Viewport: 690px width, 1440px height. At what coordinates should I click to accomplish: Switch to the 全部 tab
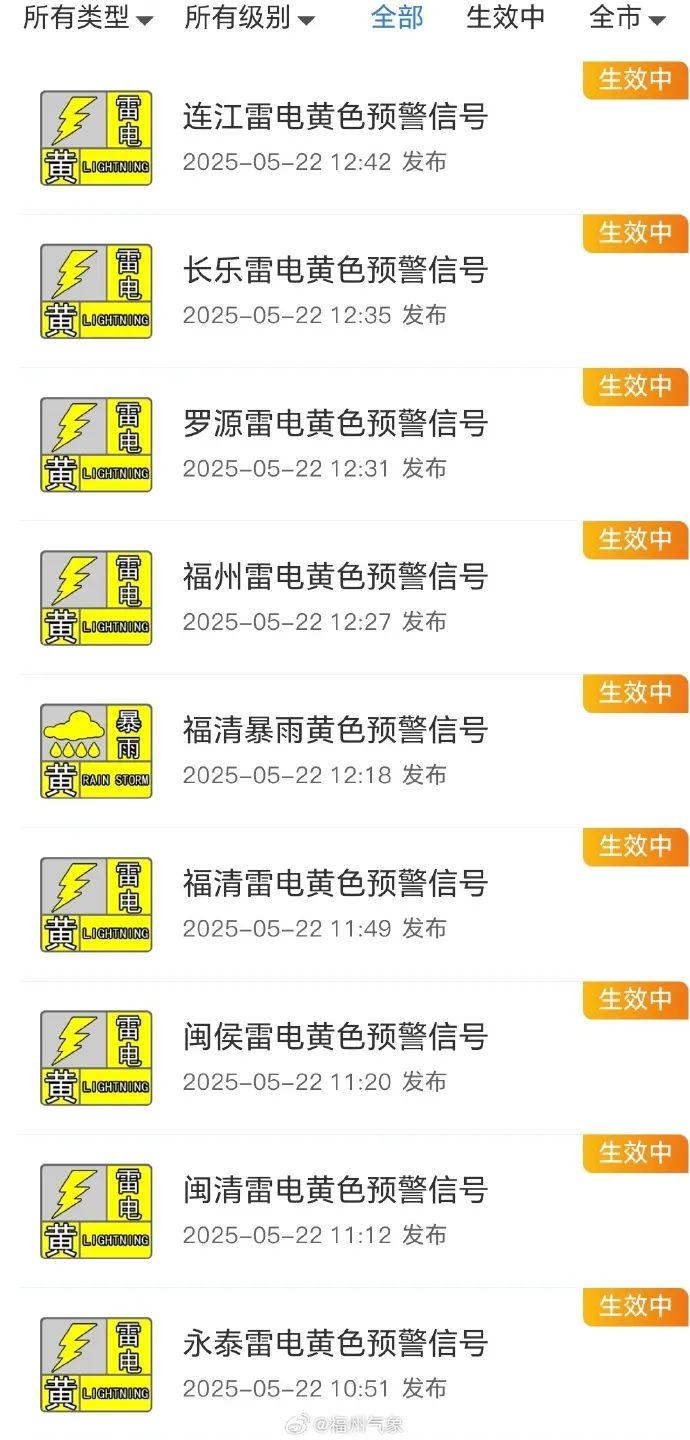[x=397, y=18]
